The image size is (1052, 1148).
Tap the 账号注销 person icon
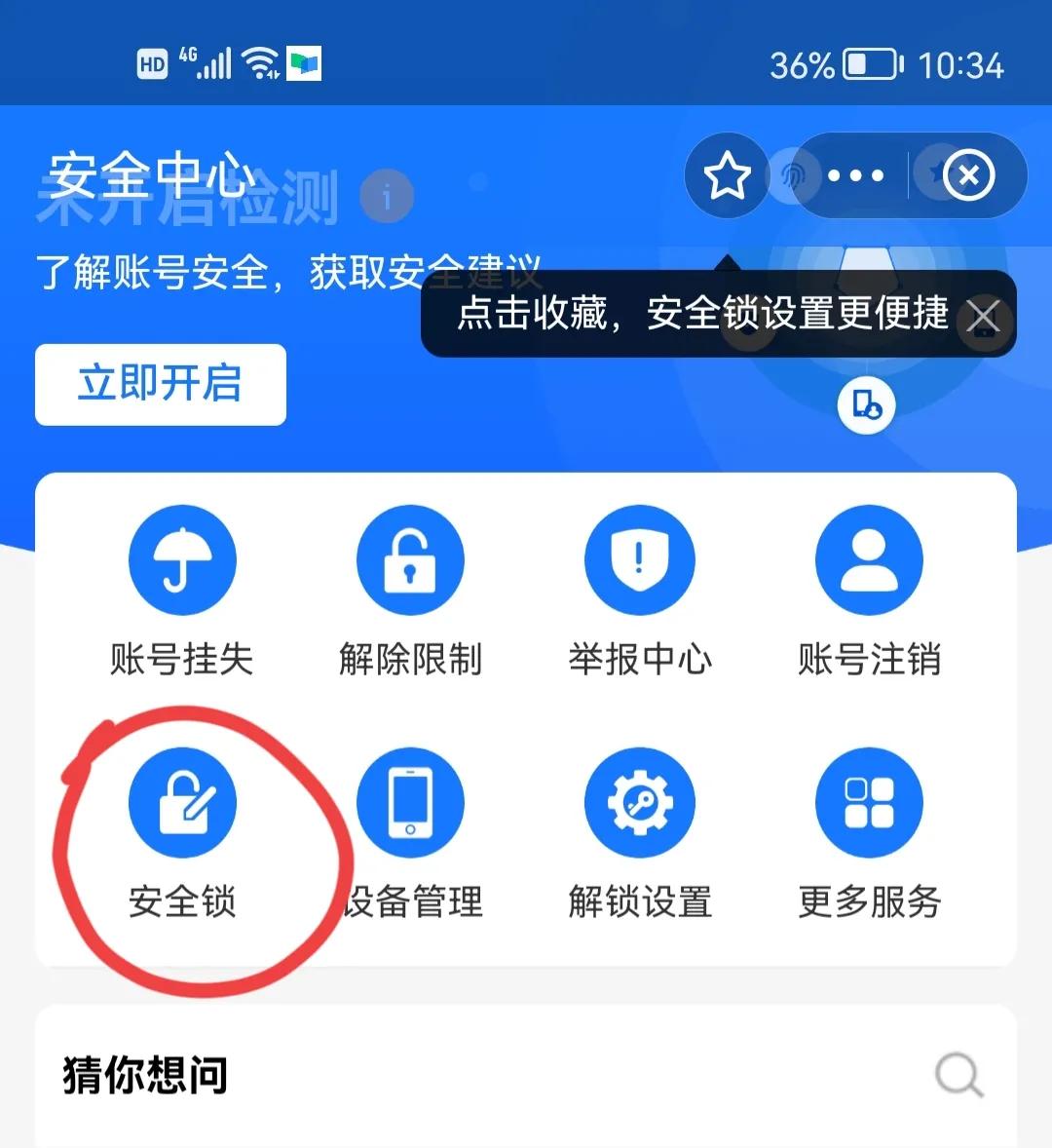(869, 559)
